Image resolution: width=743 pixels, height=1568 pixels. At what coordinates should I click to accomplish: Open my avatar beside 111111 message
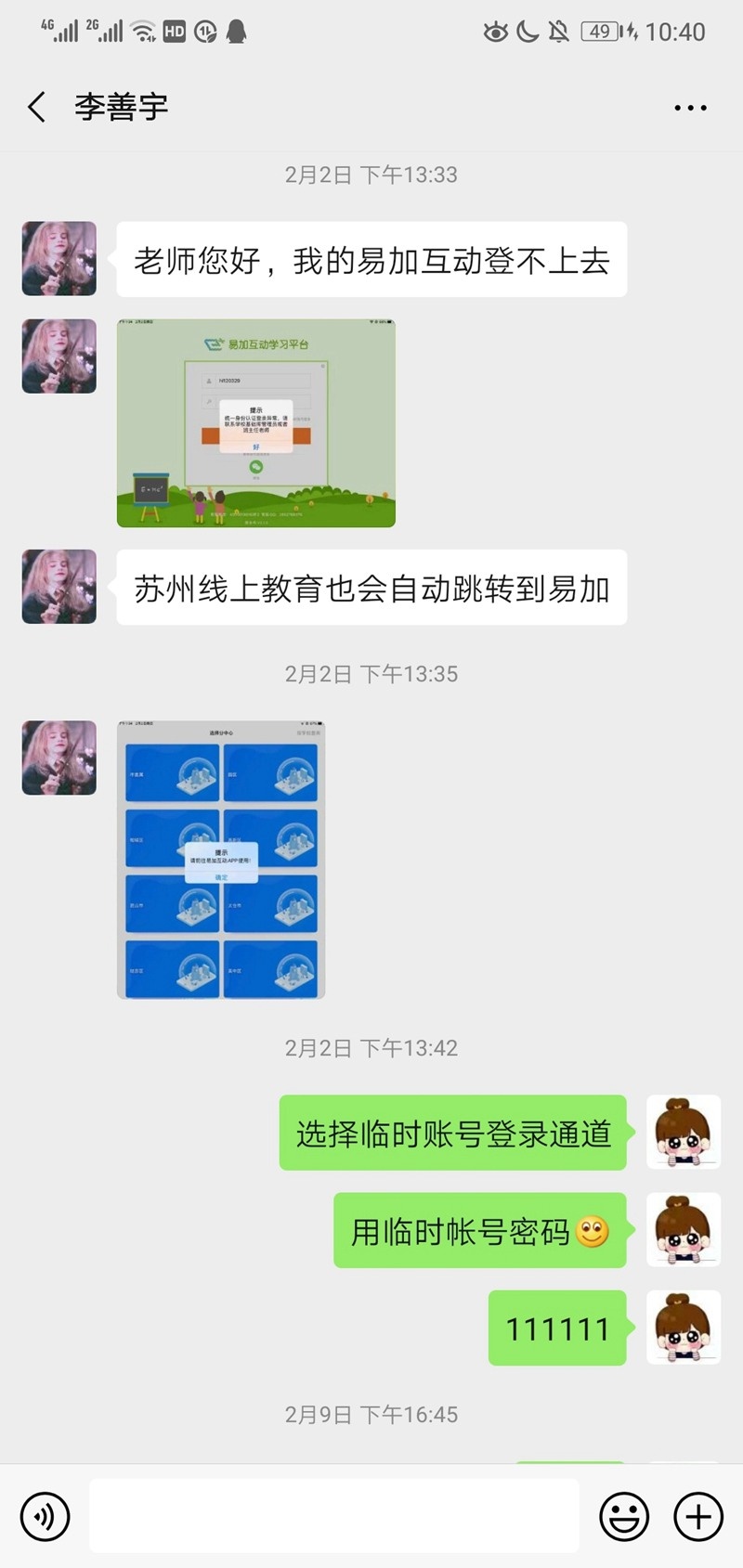tap(683, 1327)
